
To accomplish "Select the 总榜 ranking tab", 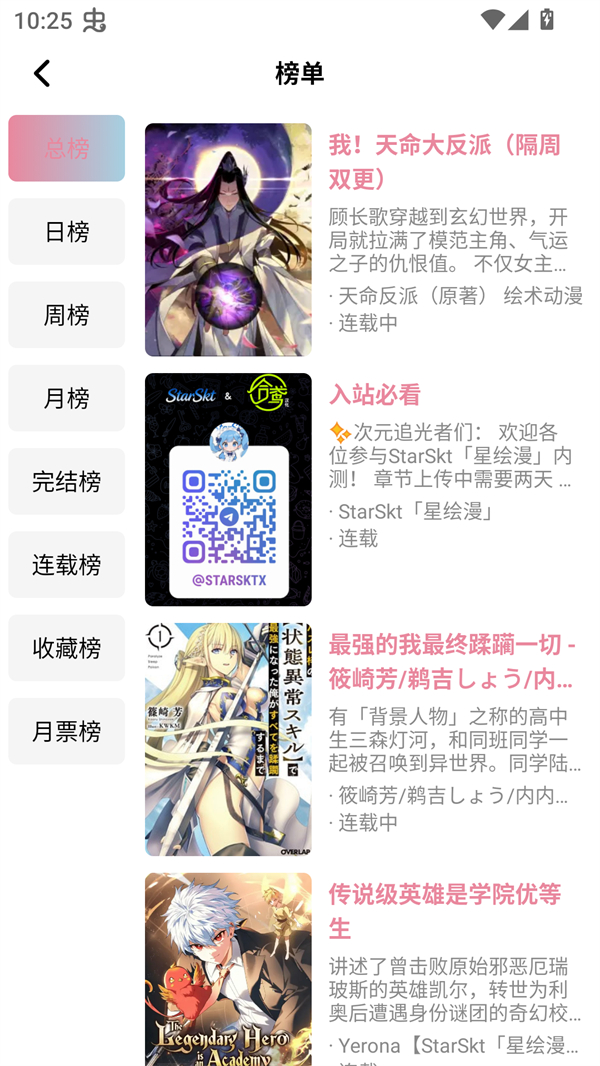I will (x=66, y=148).
